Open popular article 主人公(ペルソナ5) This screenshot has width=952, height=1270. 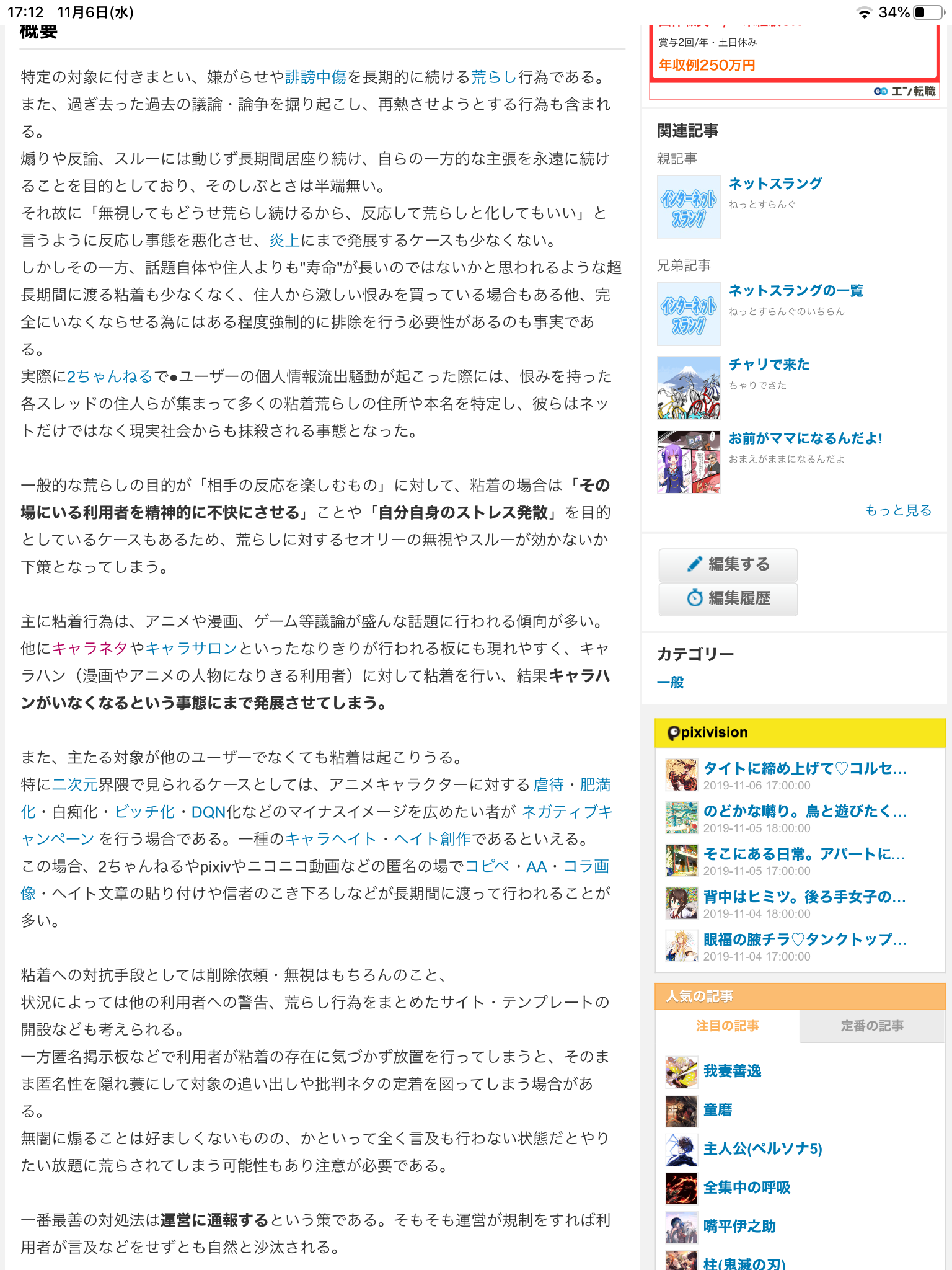pyautogui.click(x=762, y=1149)
